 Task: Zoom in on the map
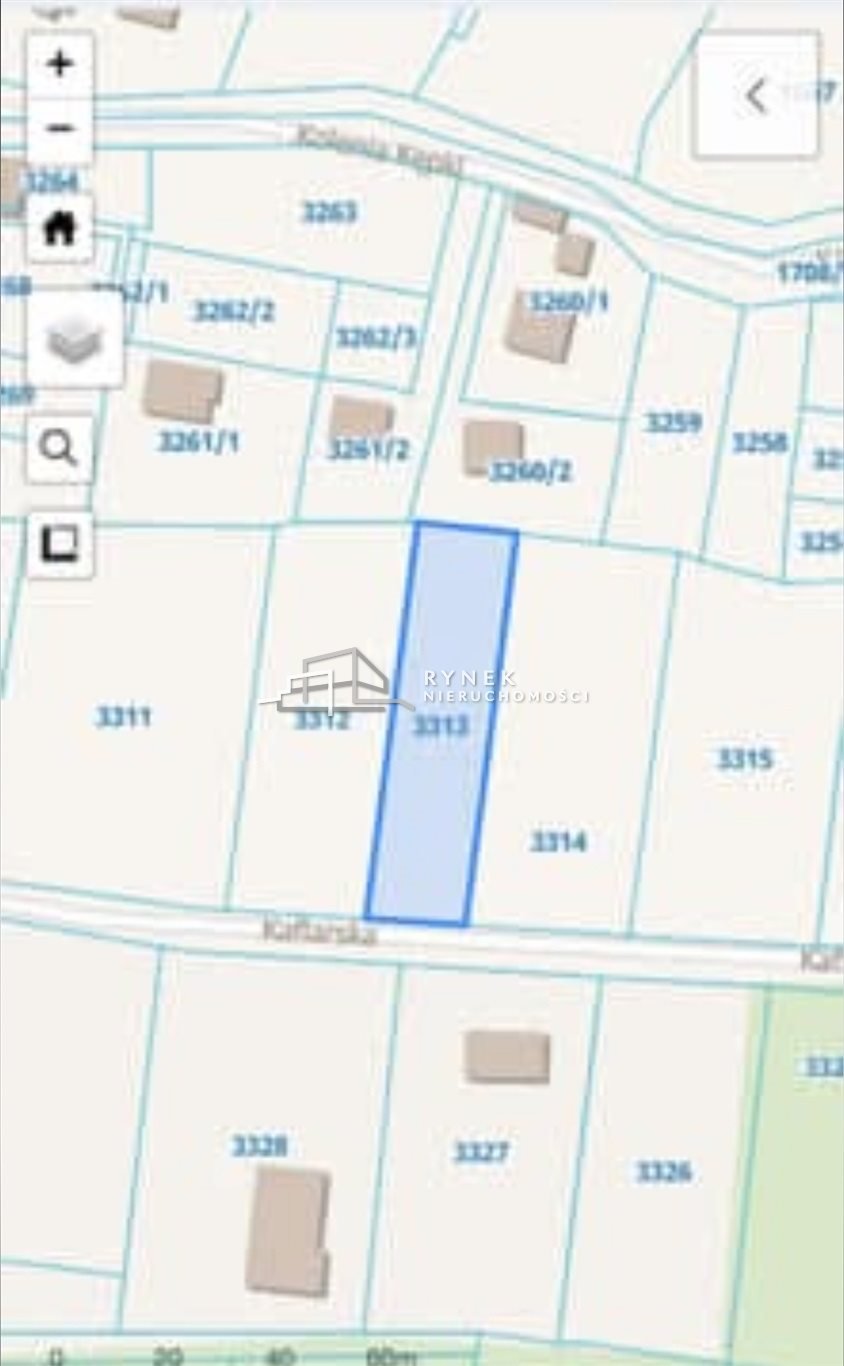60,64
